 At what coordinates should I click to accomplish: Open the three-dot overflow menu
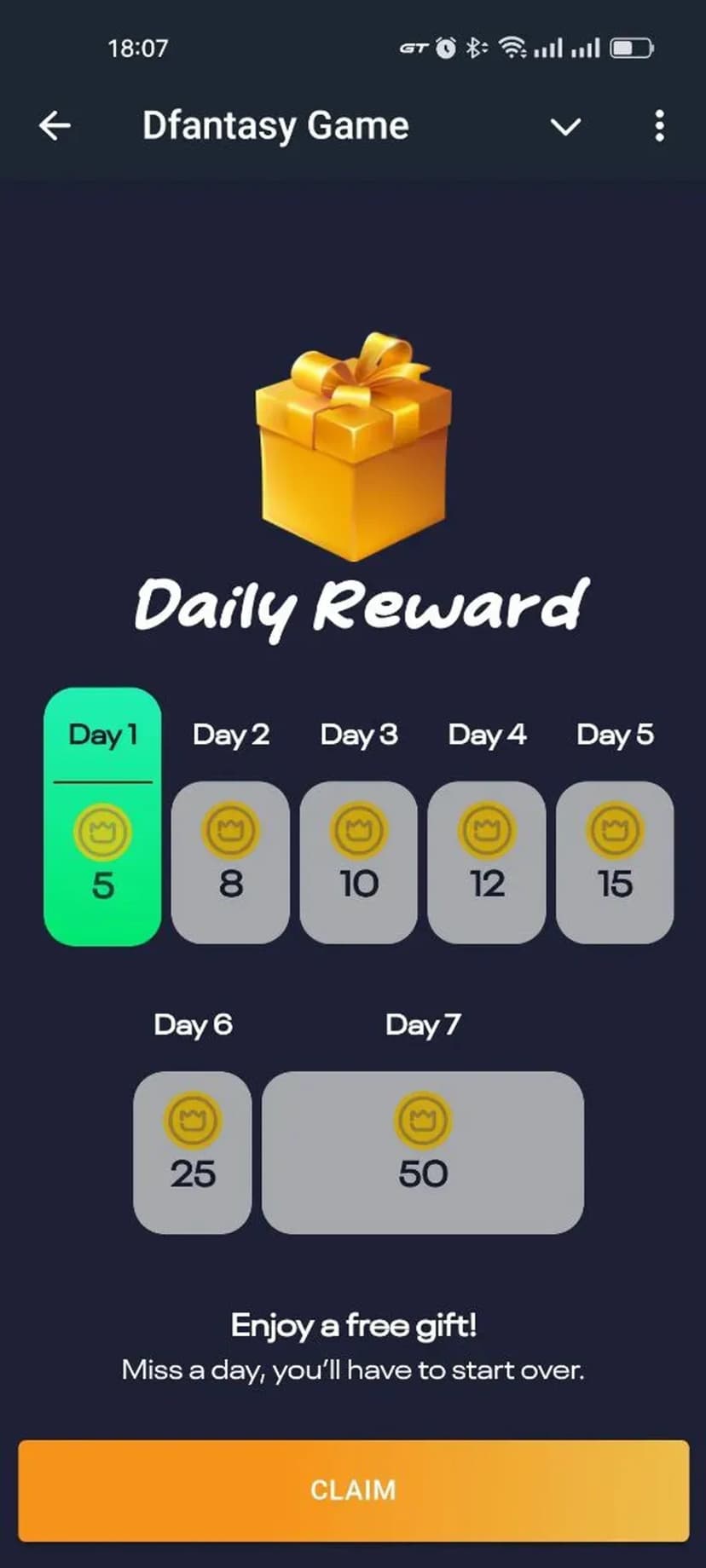coord(659,126)
